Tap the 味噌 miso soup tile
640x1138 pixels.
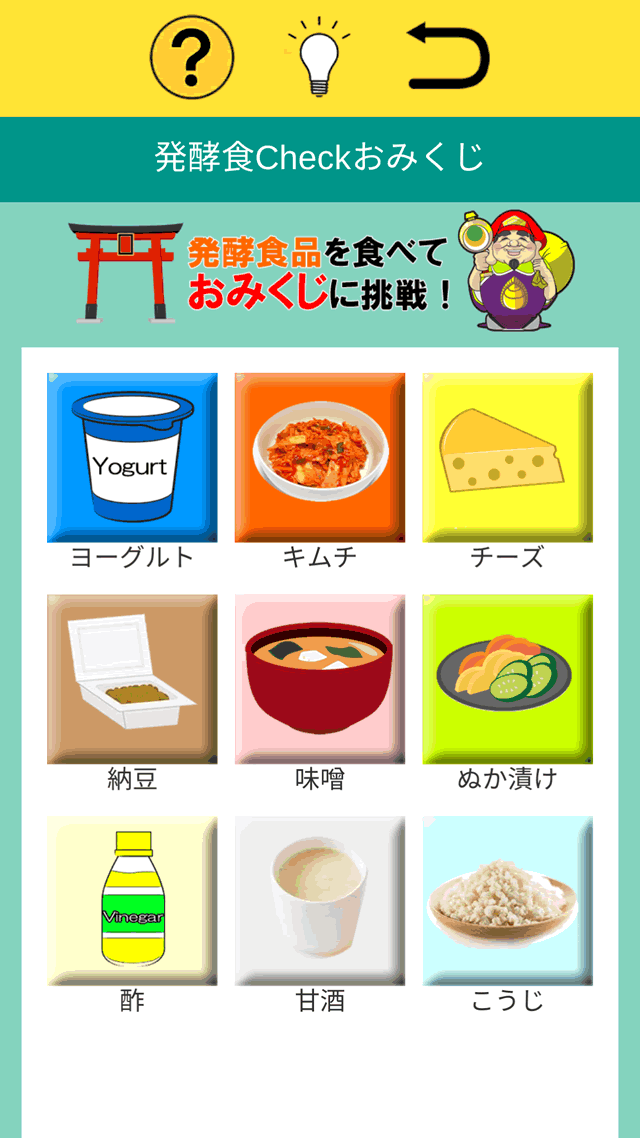click(x=320, y=680)
